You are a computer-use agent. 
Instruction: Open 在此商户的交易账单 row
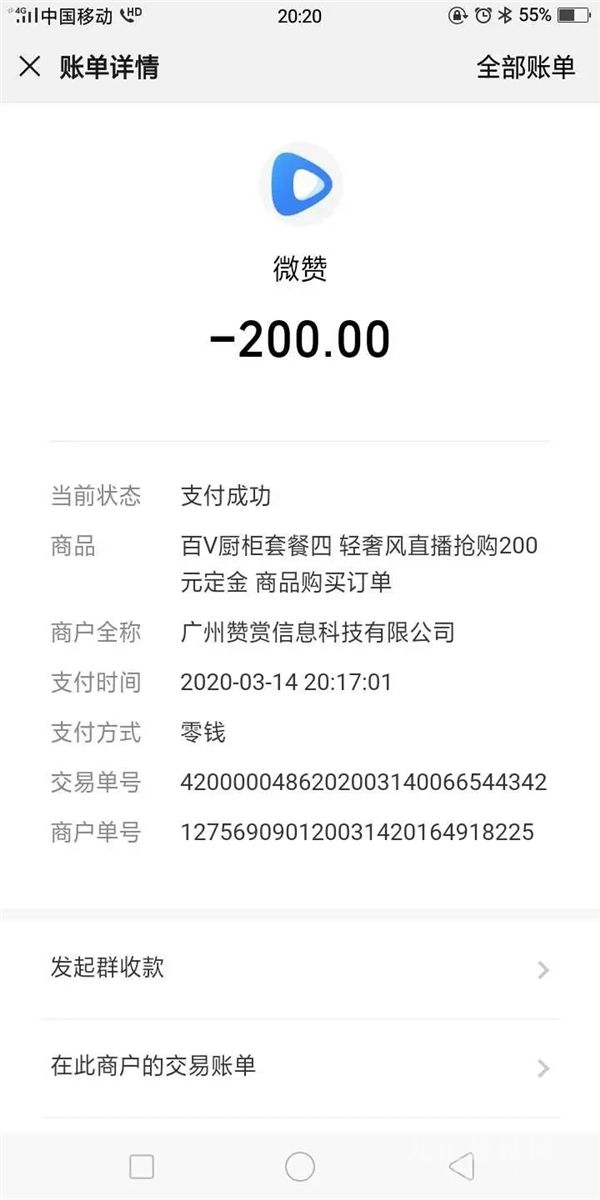click(300, 1067)
